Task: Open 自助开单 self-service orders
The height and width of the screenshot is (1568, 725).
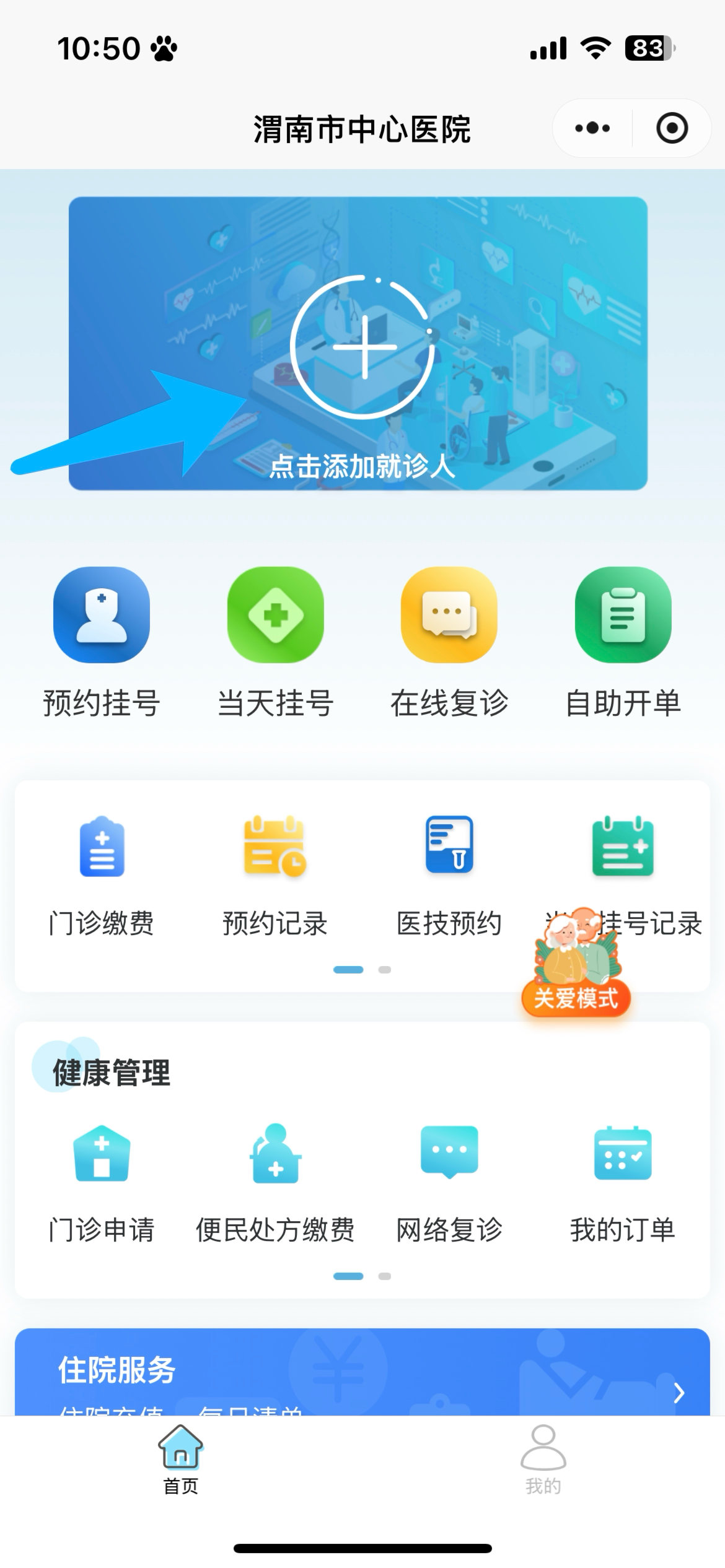Action: (x=623, y=642)
